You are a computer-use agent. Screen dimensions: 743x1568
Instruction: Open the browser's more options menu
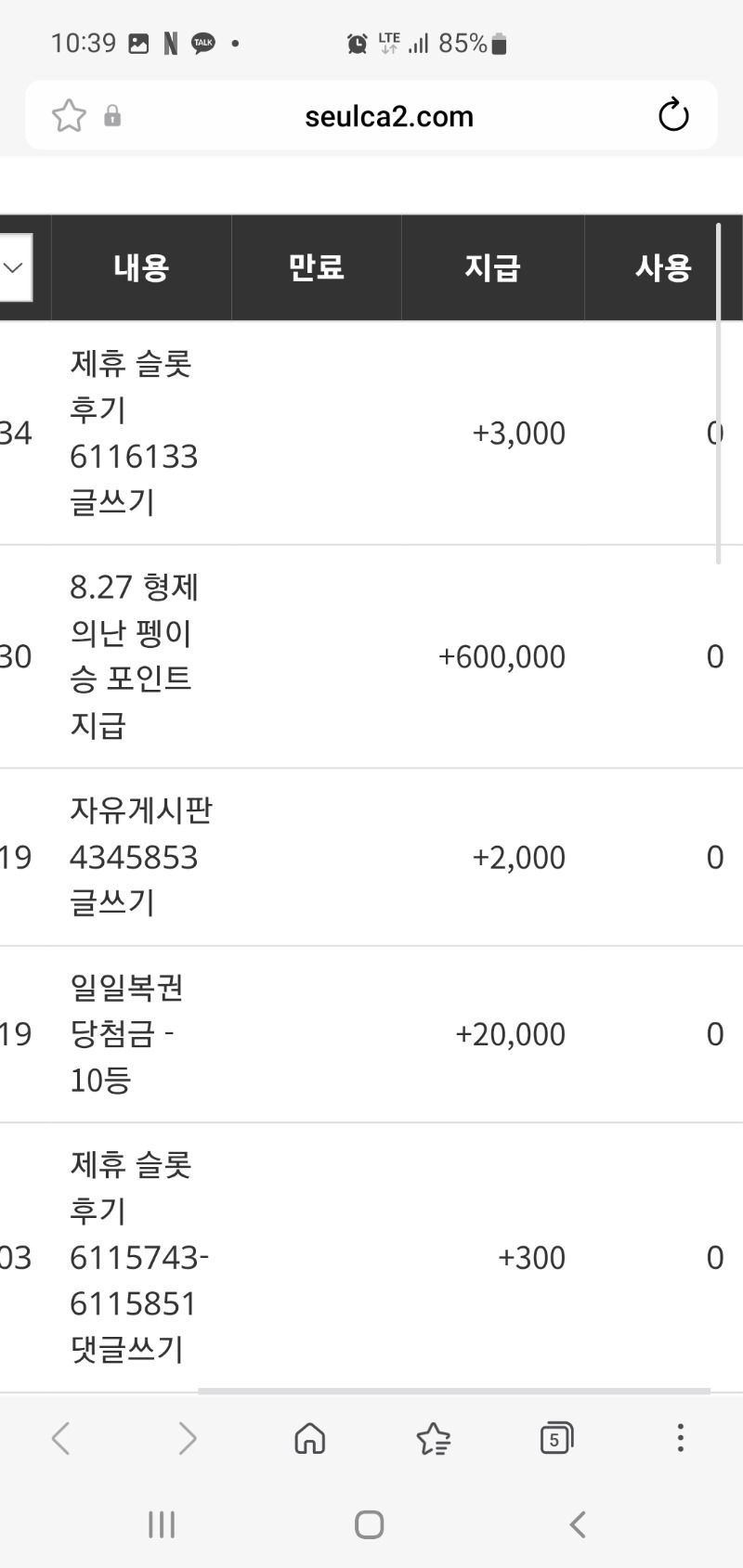681,1438
